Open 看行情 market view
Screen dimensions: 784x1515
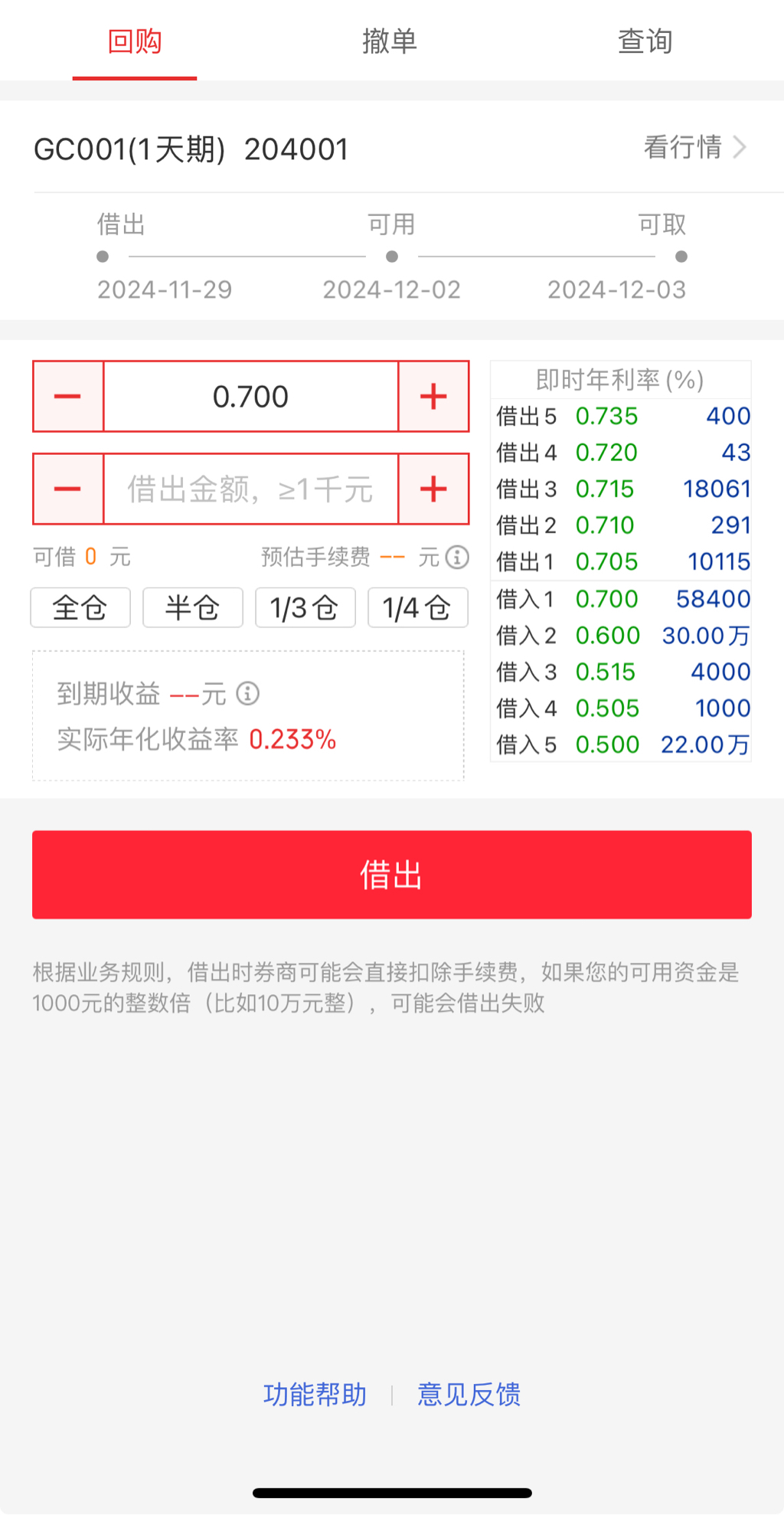tap(694, 147)
